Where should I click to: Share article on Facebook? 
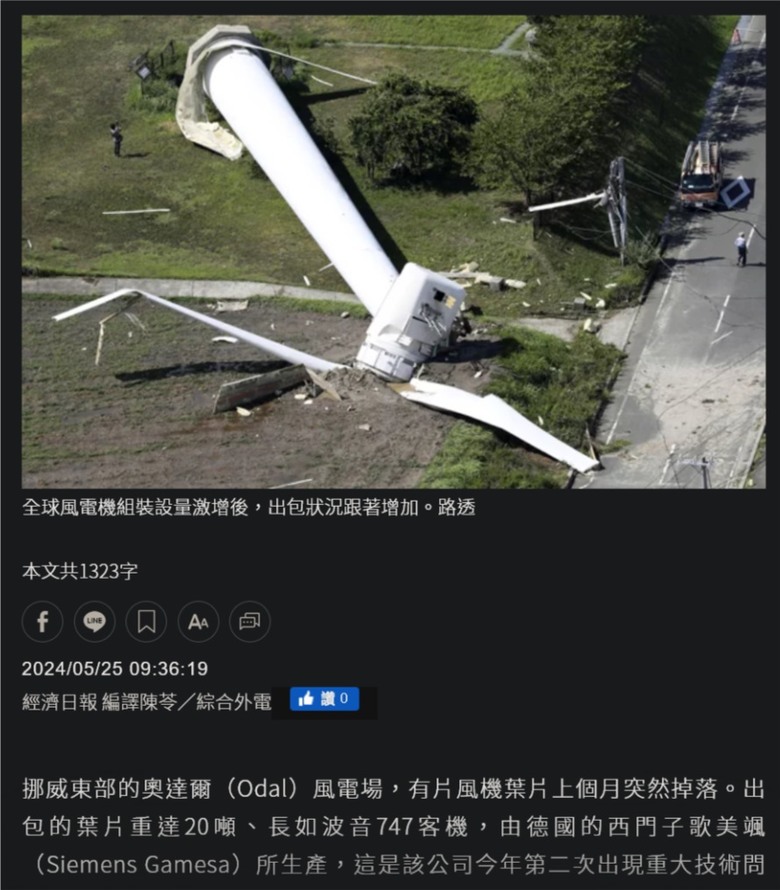pyautogui.click(x=42, y=622)
